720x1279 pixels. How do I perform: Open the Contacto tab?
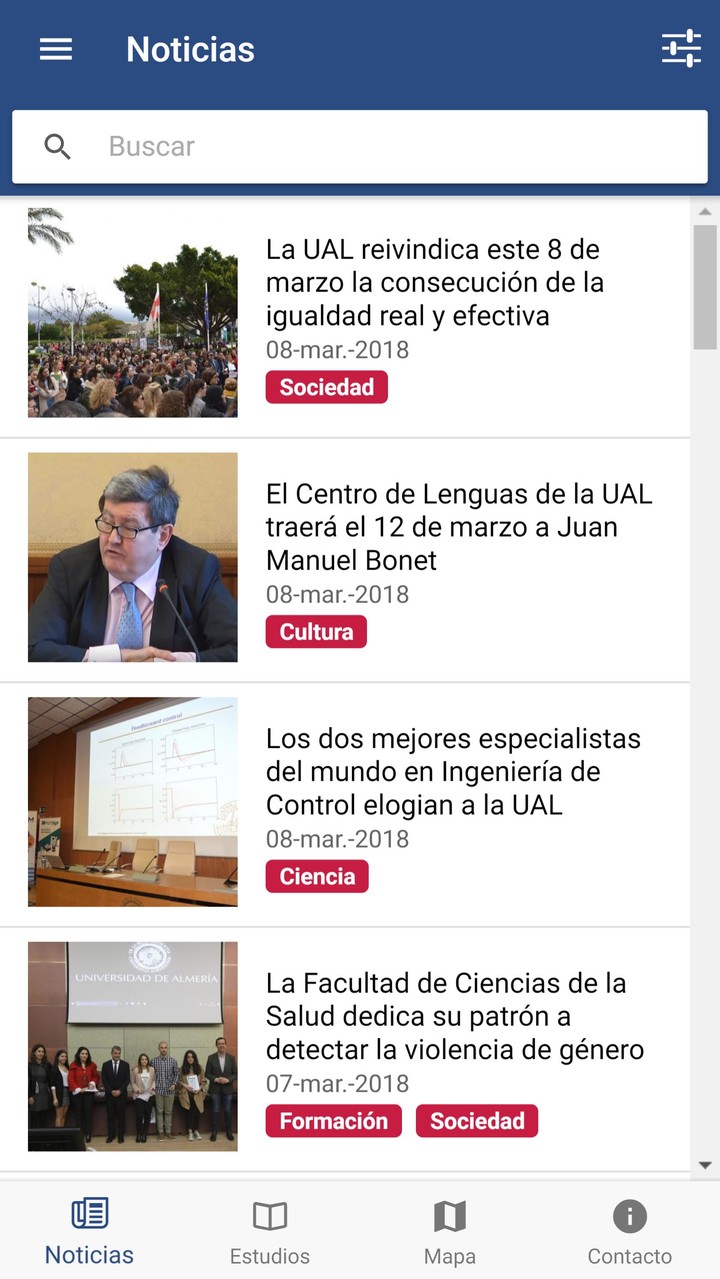click(629, 1232)
